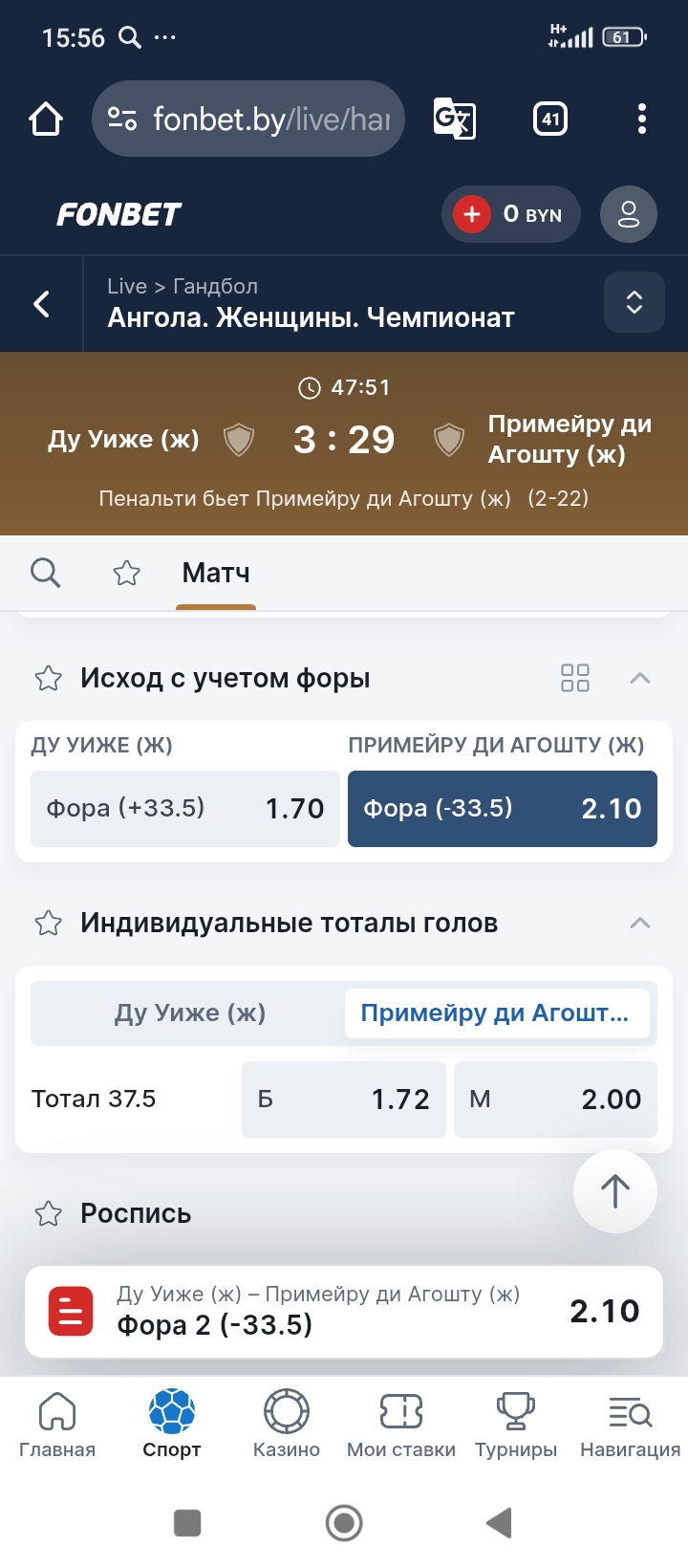Viewport: 688px width, 1568px height.
Task: Open the user account profile icon
Action: click(628, 214)
